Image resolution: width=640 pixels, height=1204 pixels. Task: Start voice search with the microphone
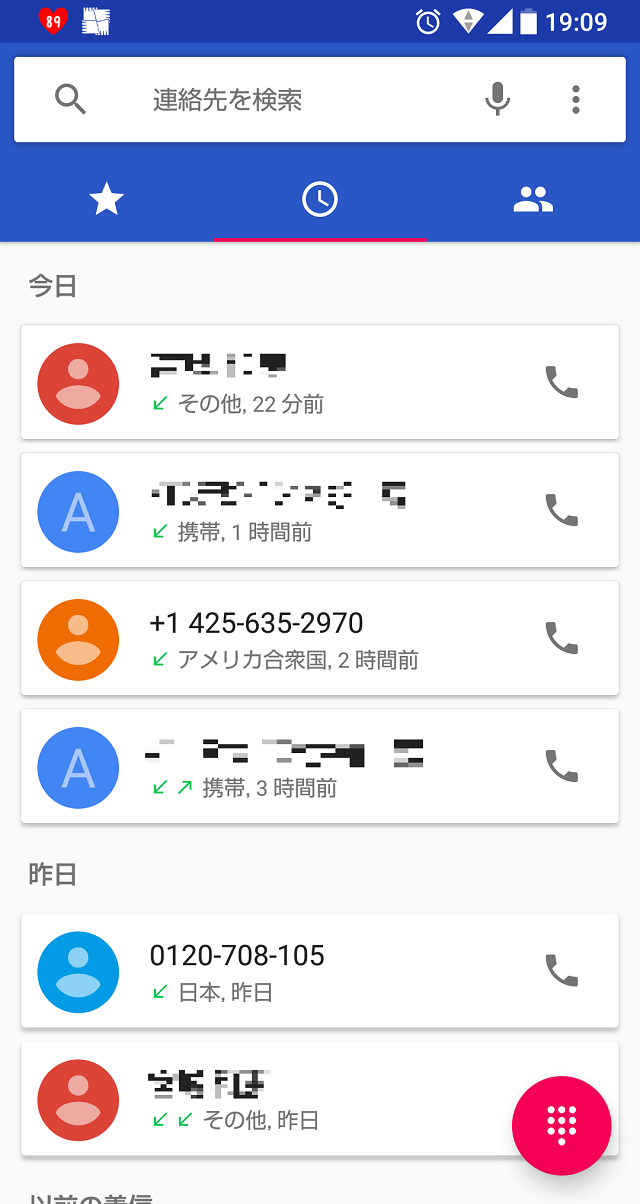coord(497,99)
